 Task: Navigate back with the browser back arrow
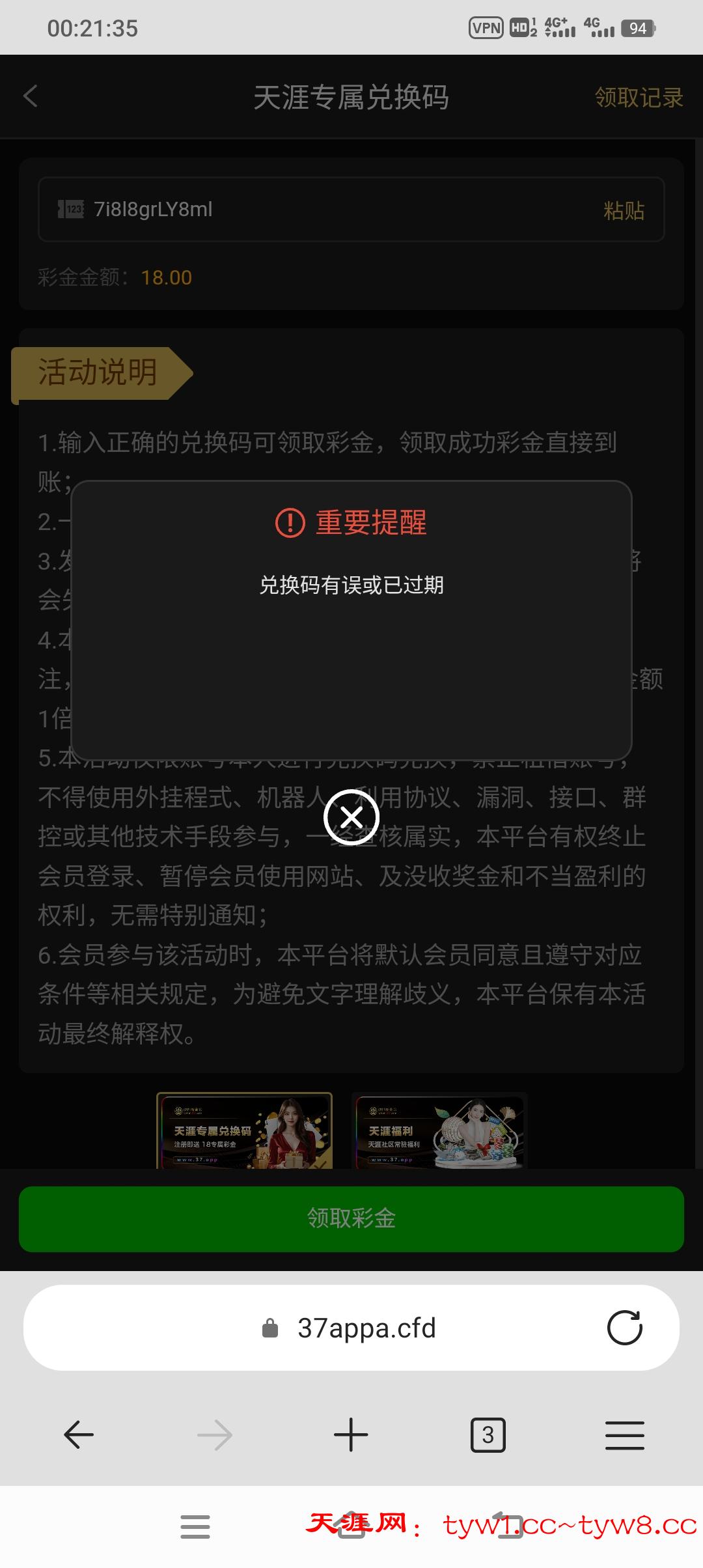pos(79,1435)
